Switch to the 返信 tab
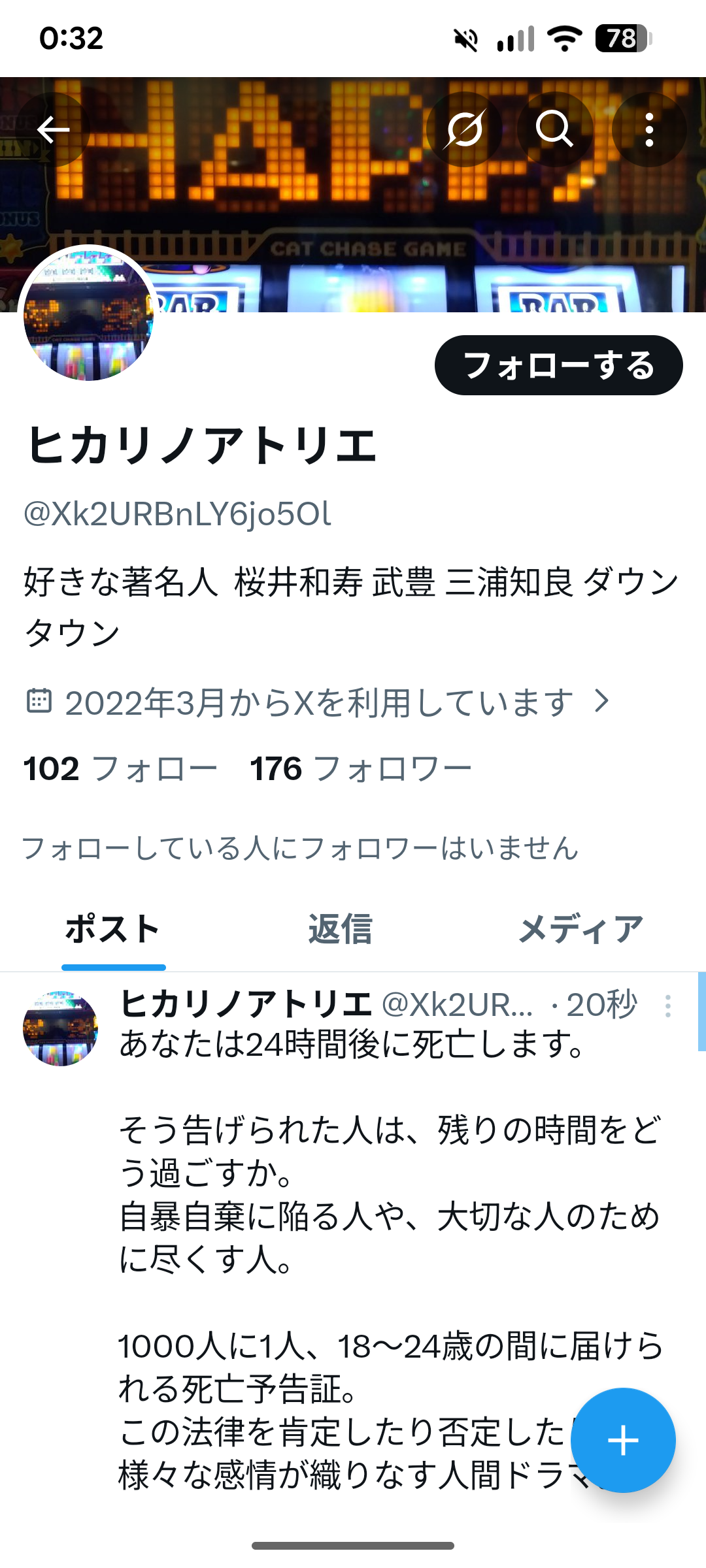Viewport: 706px width, 1568px height. pyautogui.click(x=340, y=929)
